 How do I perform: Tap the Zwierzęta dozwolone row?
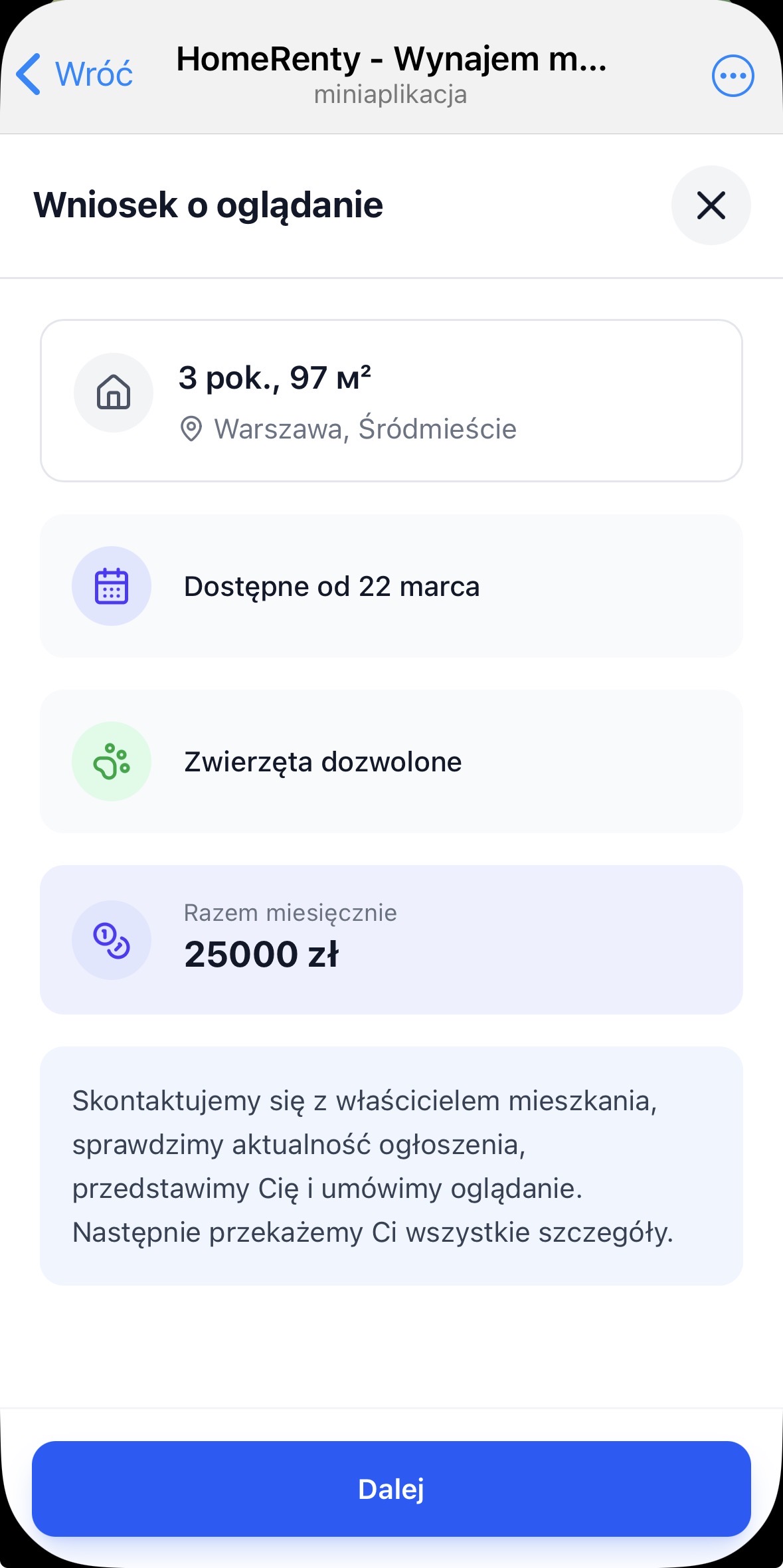click(391, 761)
